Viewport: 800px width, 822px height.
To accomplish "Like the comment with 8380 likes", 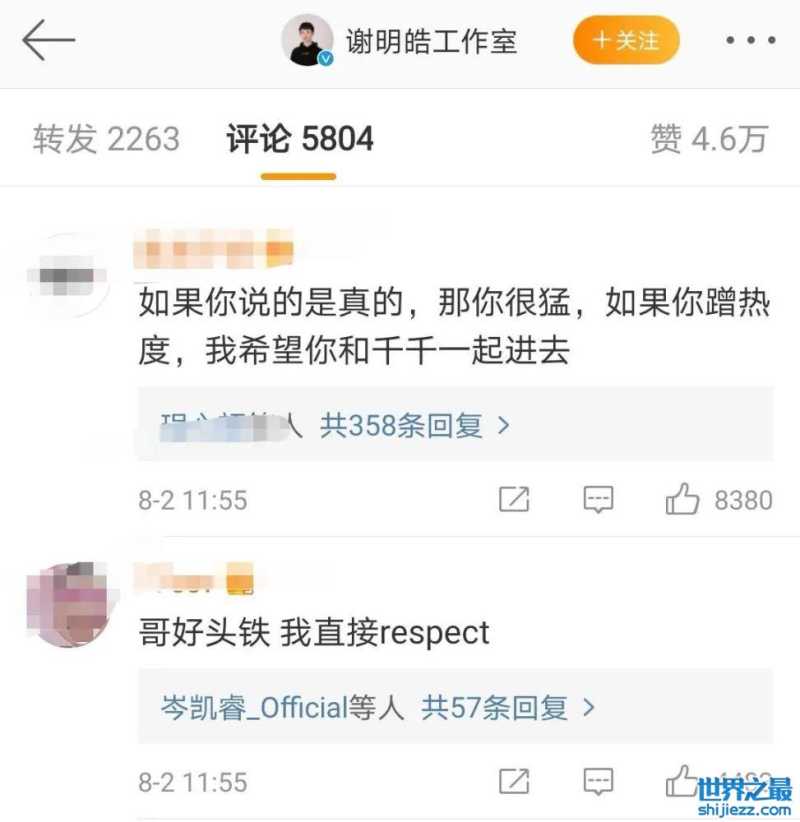I will (683, 499).
